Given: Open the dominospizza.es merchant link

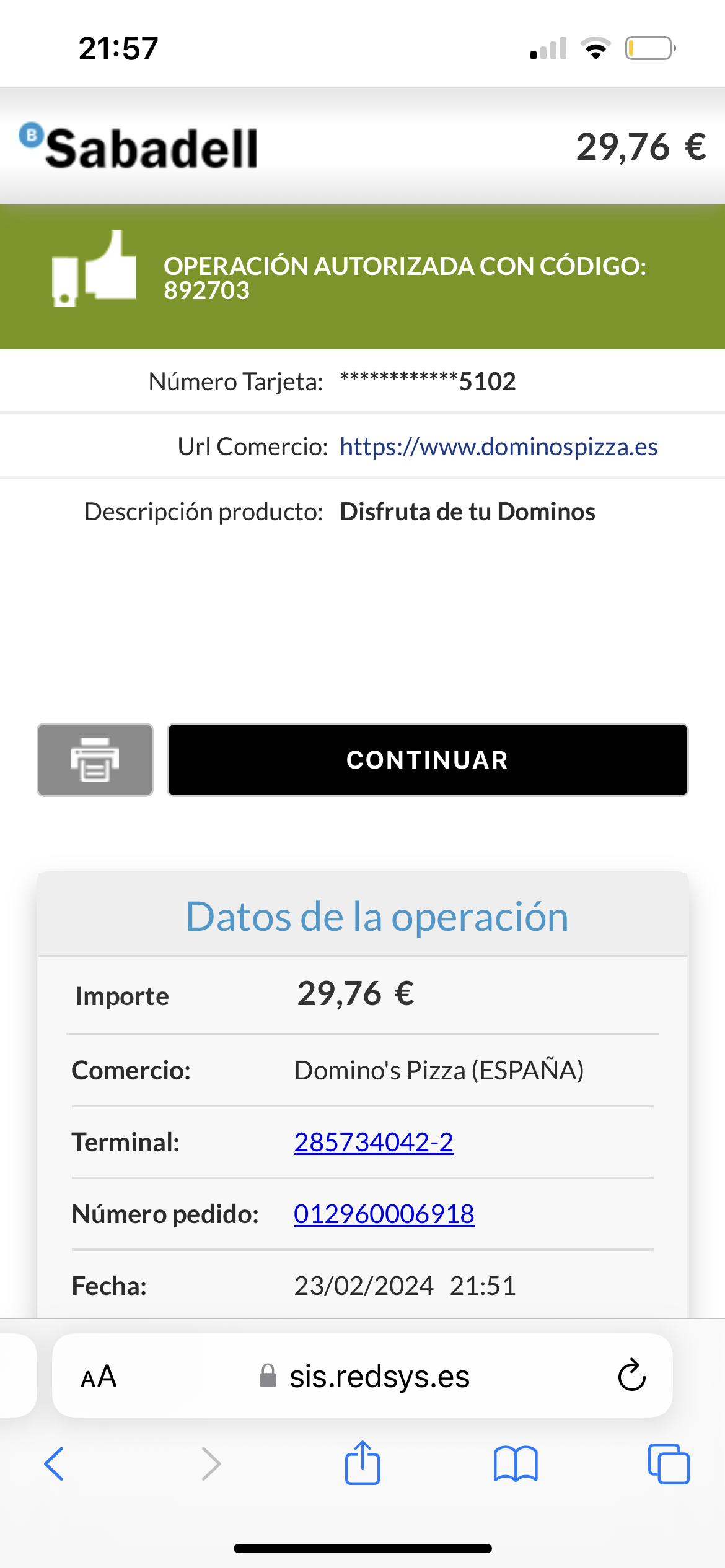Looking at the screenshot, I should pos(498,446).
